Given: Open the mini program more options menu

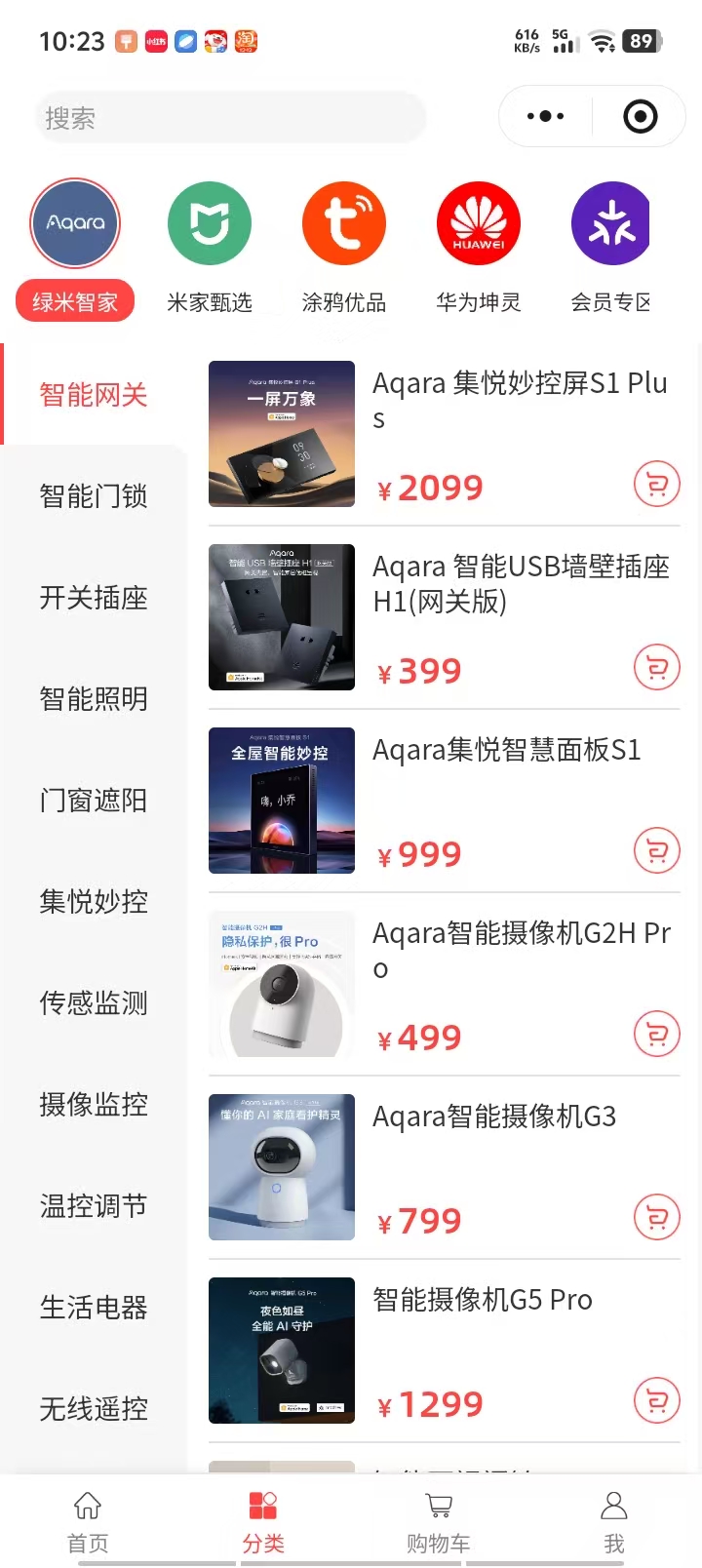Looking at the screenshot, I should 545,117.
